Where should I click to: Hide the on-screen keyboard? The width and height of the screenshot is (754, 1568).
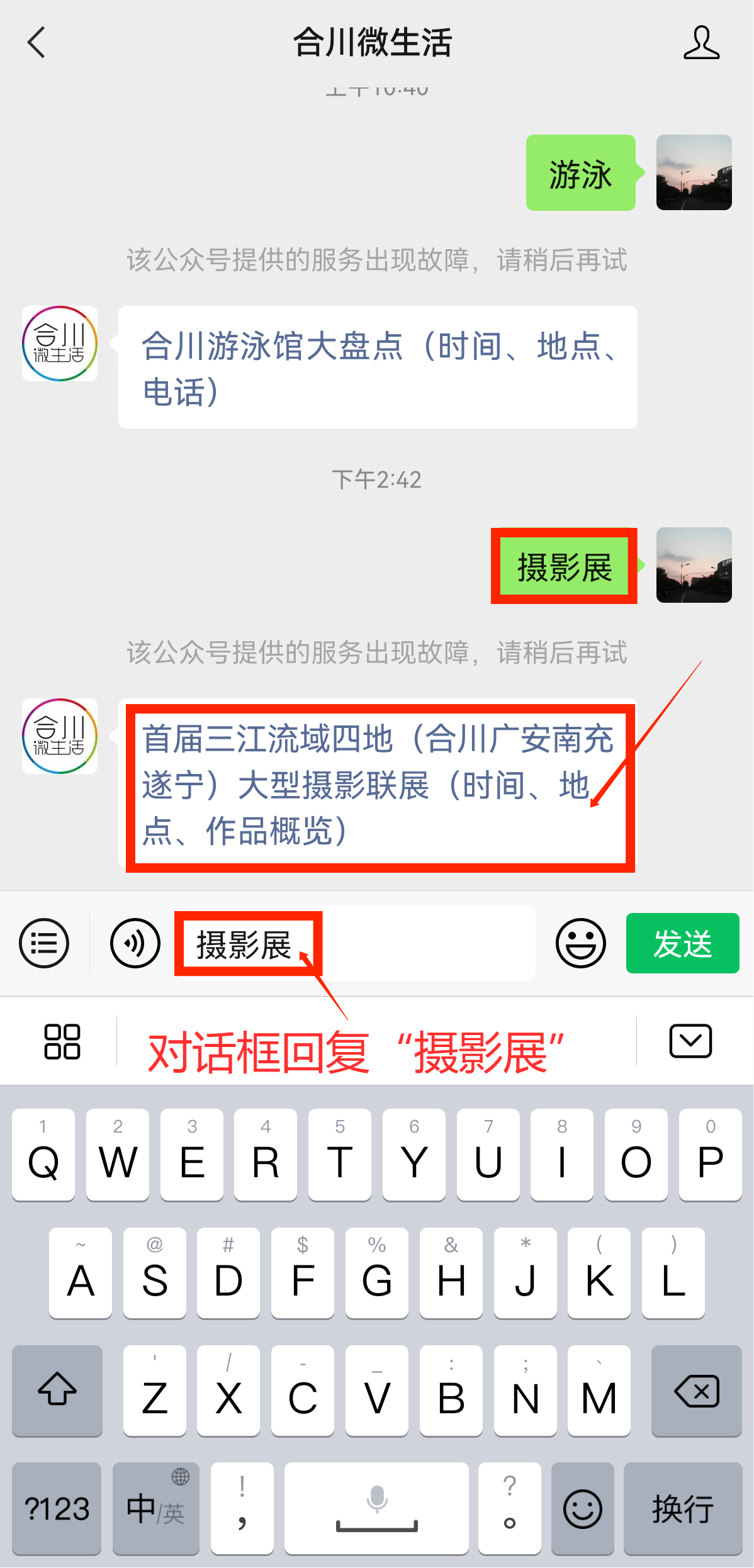tap(690, 1041)
